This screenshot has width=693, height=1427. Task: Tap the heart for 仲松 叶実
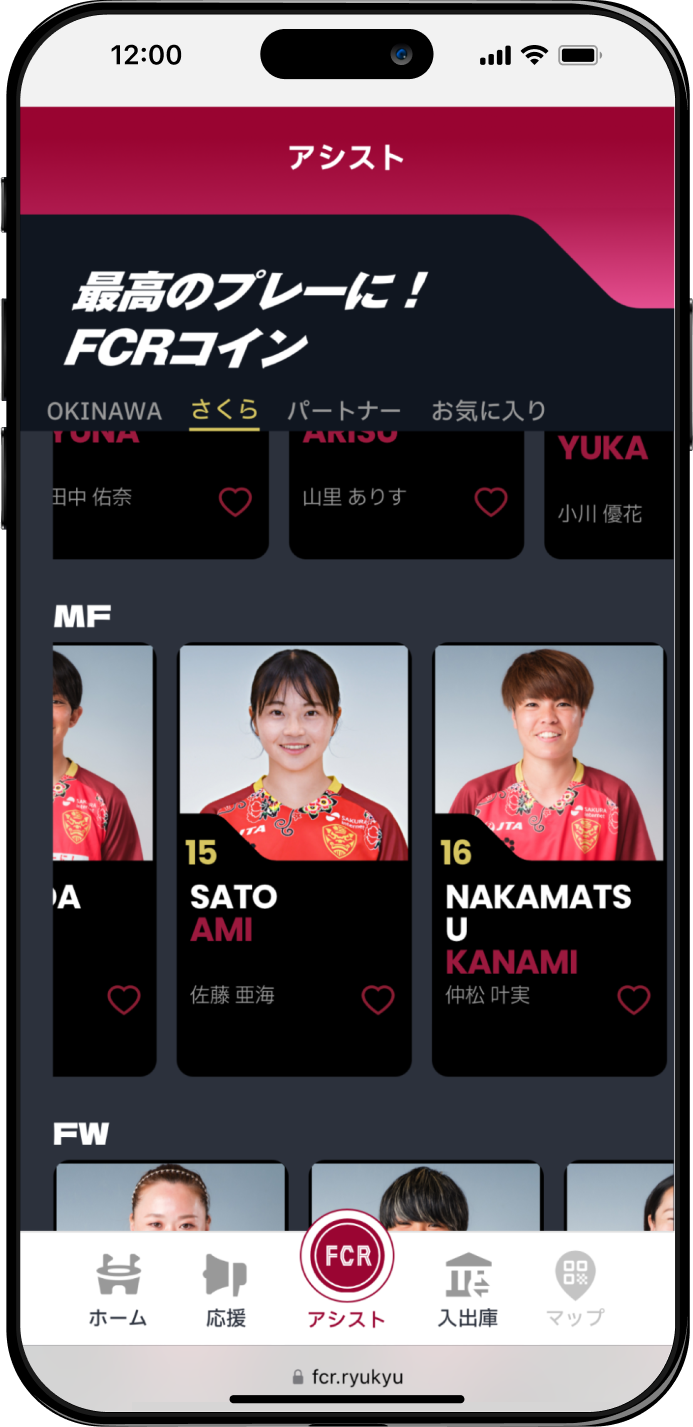pos(633,998)
